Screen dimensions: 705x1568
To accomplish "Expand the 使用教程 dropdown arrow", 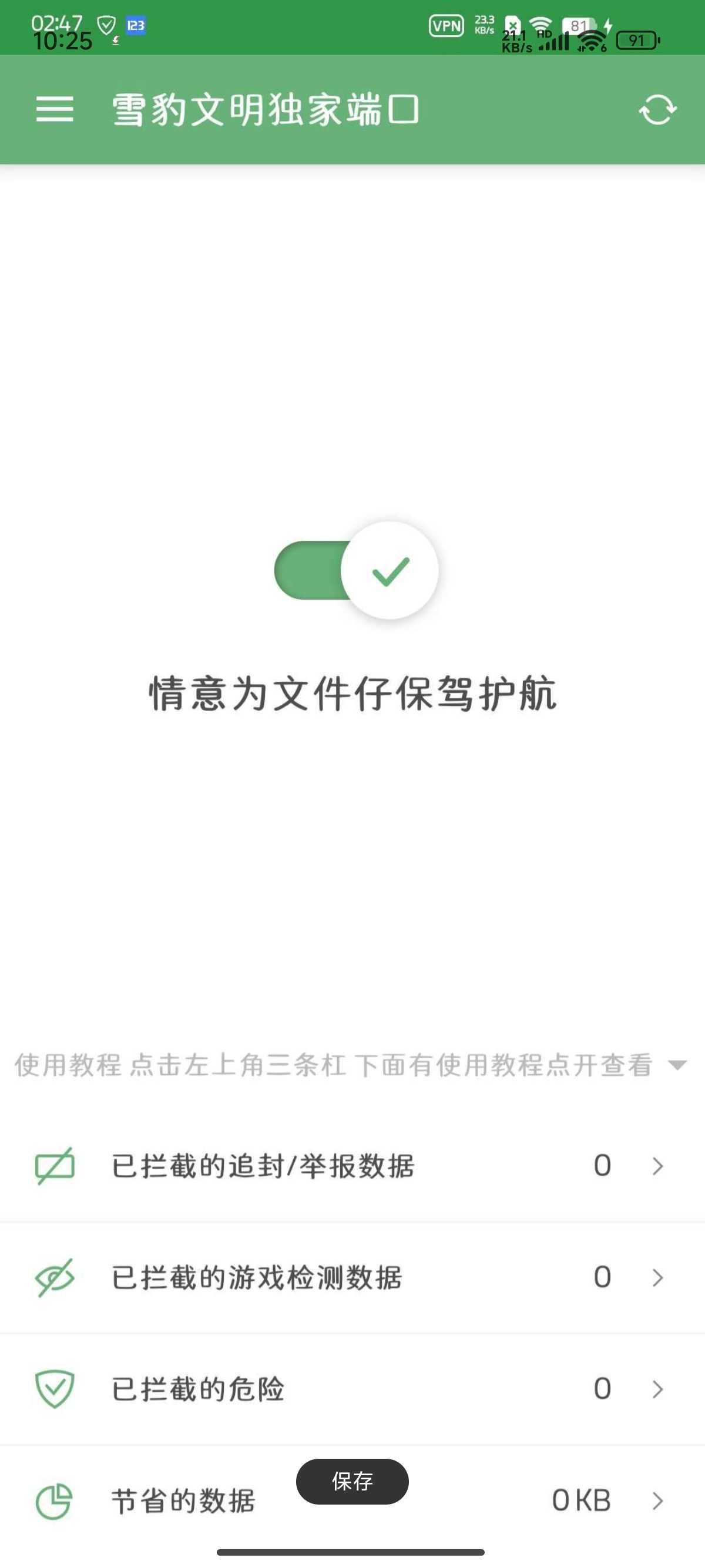I will click(x=677, y=1065).
